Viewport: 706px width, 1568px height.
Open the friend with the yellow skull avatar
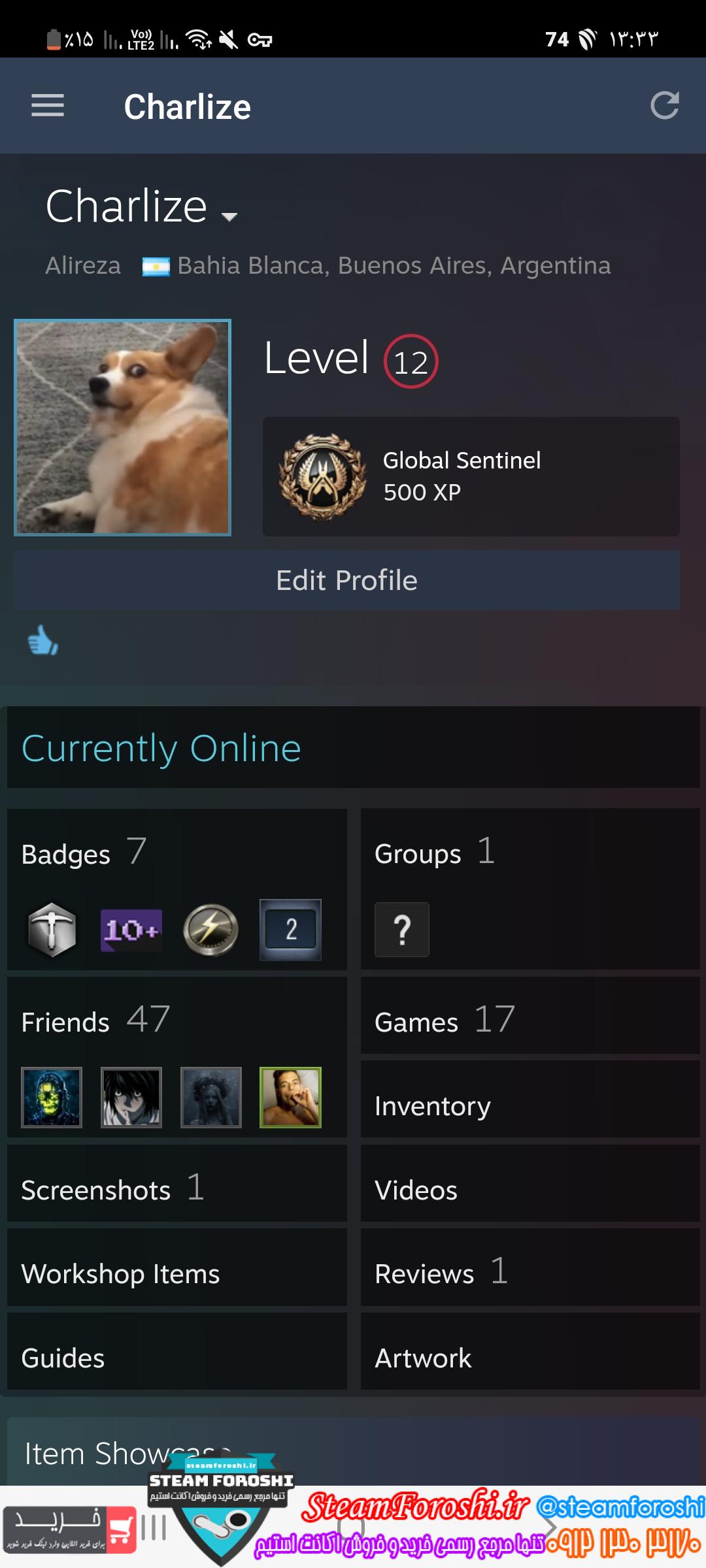[x=52, y=1098]
